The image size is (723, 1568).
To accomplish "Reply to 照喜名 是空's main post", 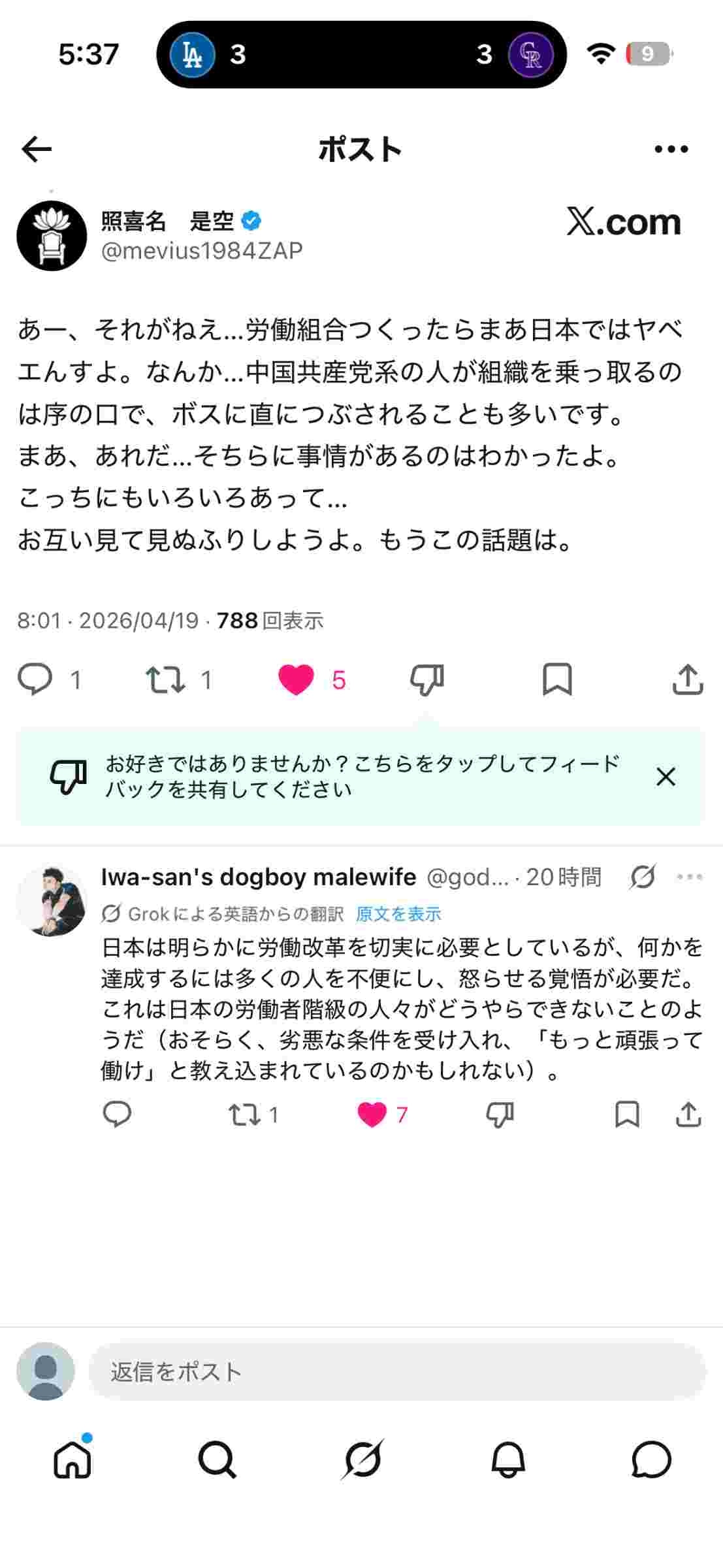I will (35, 679).
